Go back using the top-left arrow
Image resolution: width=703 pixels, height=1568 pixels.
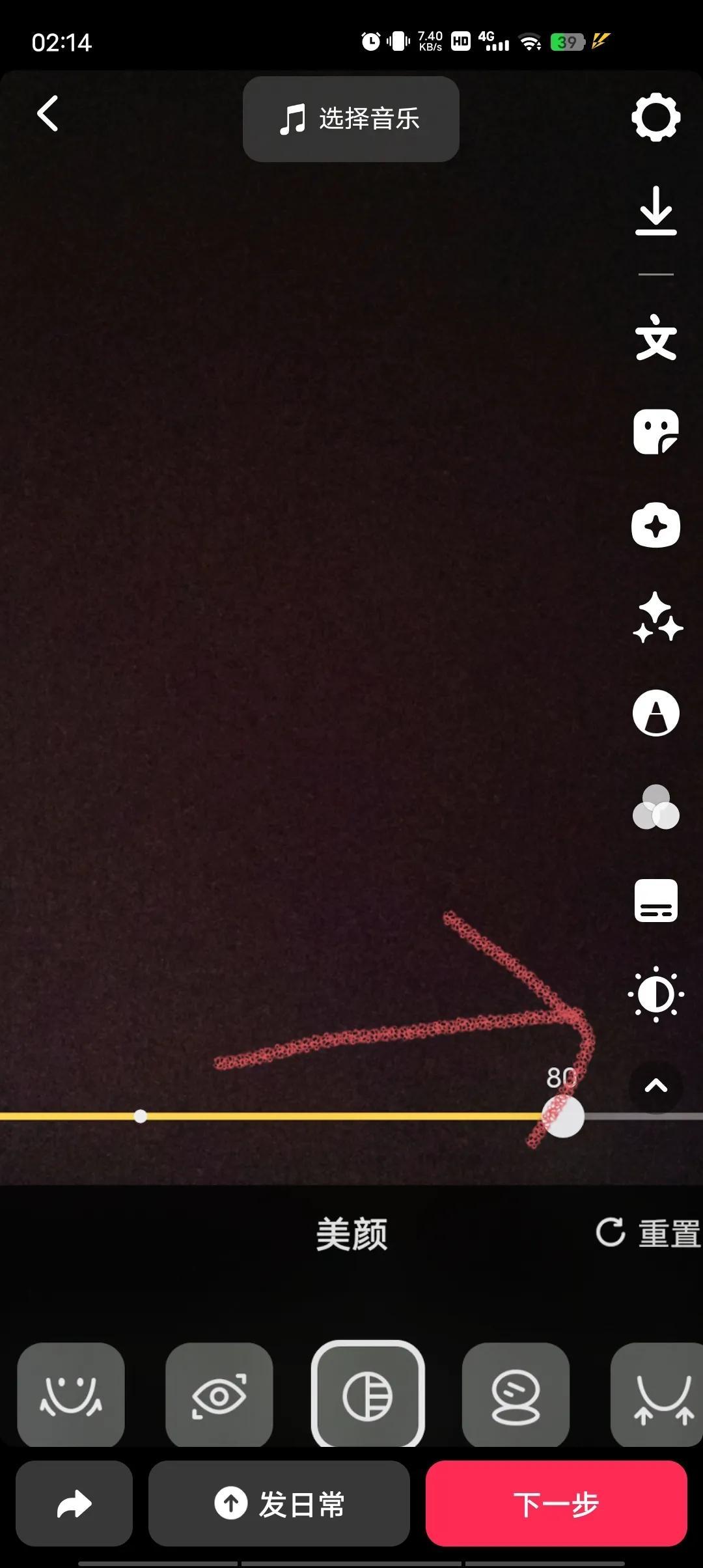point(48,113)
